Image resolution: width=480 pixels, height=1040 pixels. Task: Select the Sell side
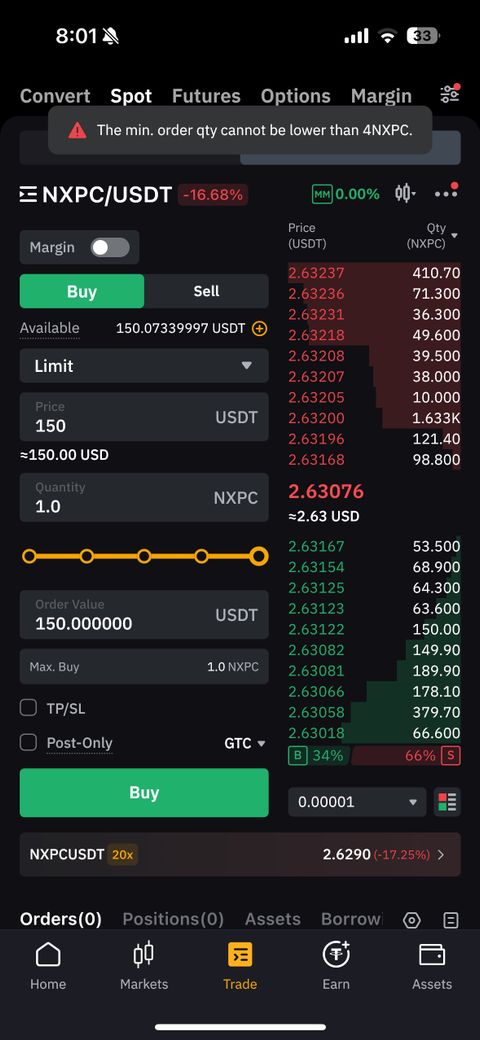[206, 291]
